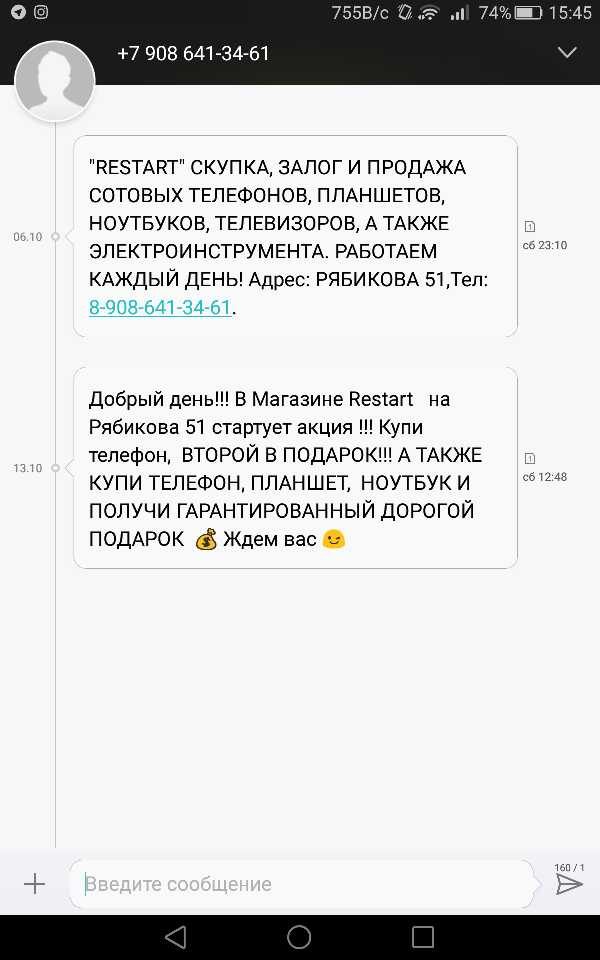Focus the Введите сообщение text field
This screenshot has height=960, width=600.
[300, 884]
